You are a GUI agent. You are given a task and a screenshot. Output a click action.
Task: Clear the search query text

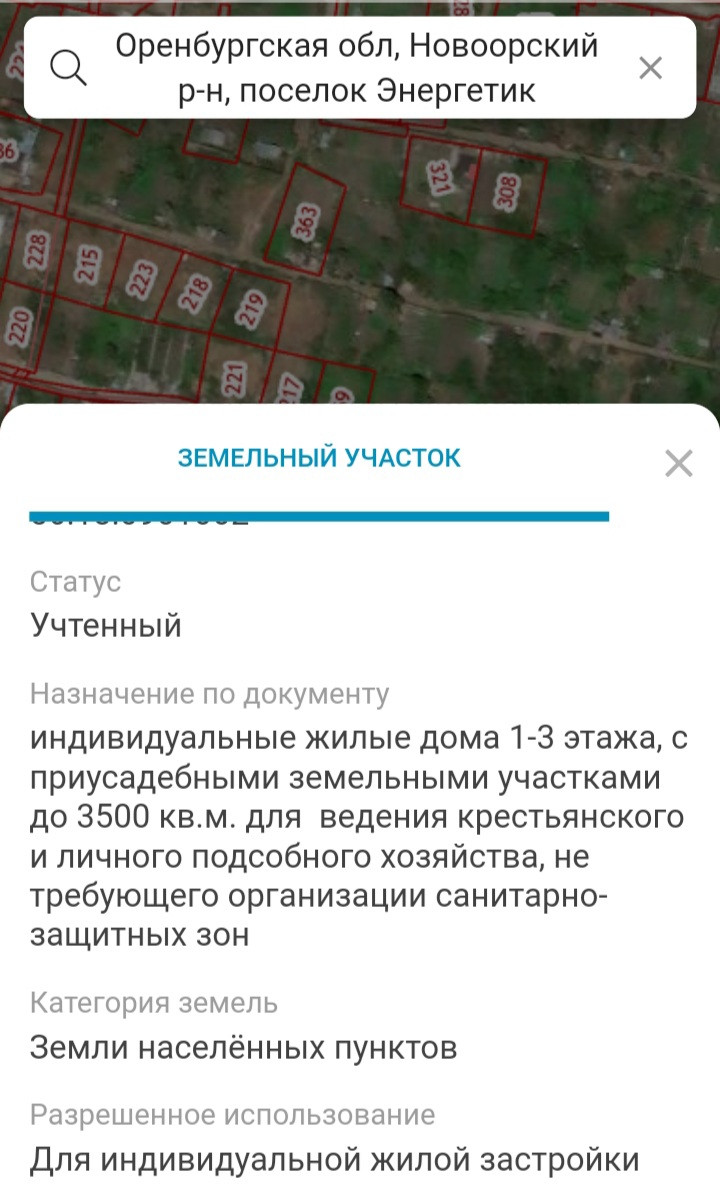coord(650,68)
